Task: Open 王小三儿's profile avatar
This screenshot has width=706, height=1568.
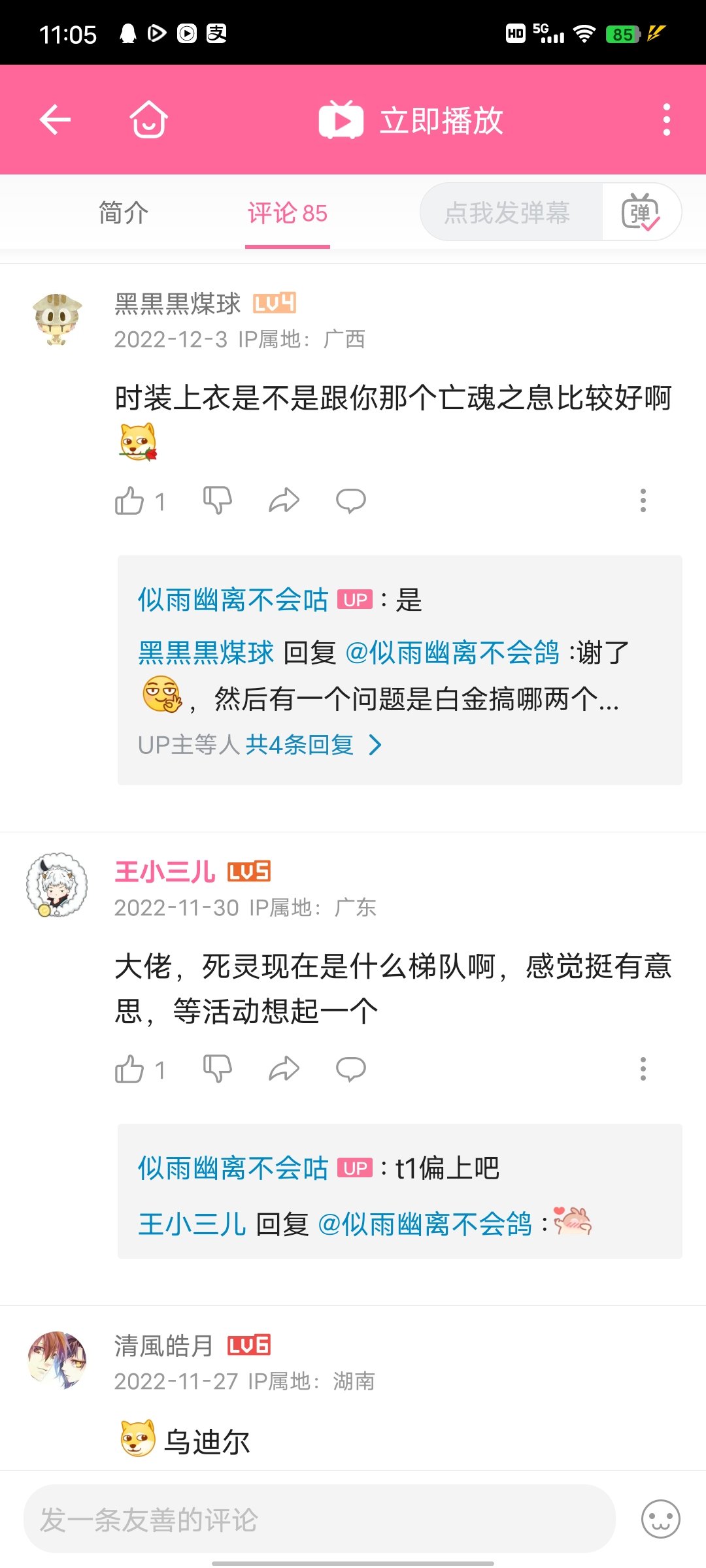Action: pos(57,885)
